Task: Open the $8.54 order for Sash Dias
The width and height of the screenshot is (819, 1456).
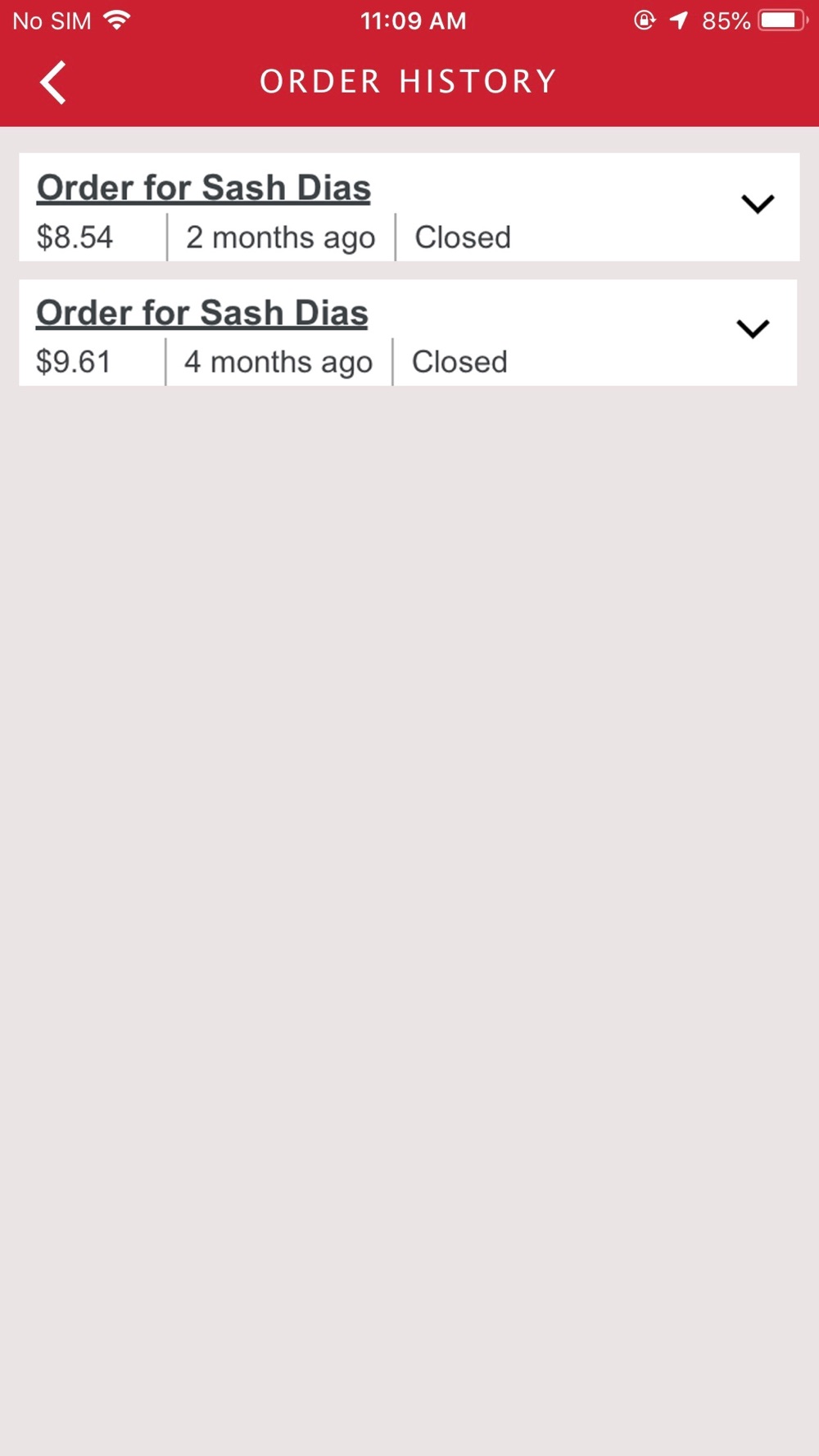Action: 204,188
